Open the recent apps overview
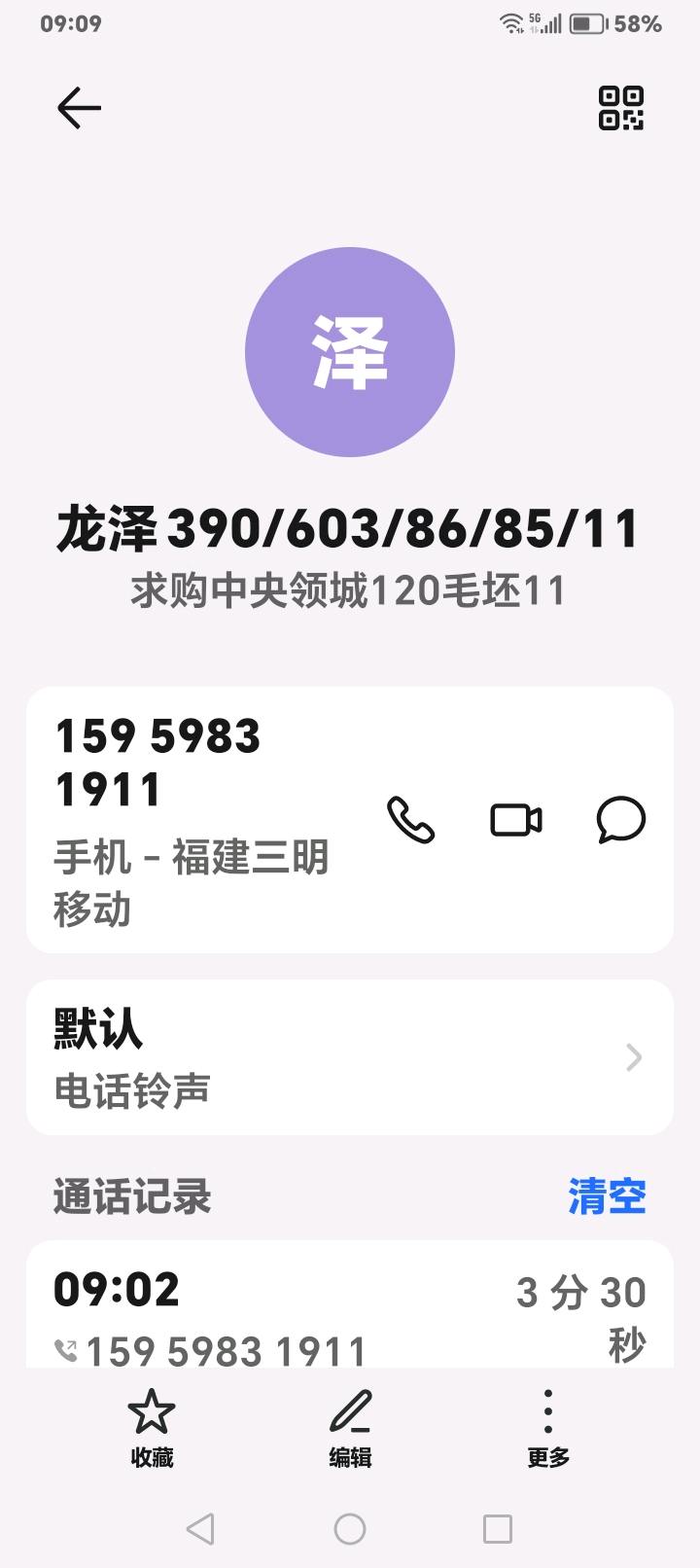 [x=498, y=1529]
